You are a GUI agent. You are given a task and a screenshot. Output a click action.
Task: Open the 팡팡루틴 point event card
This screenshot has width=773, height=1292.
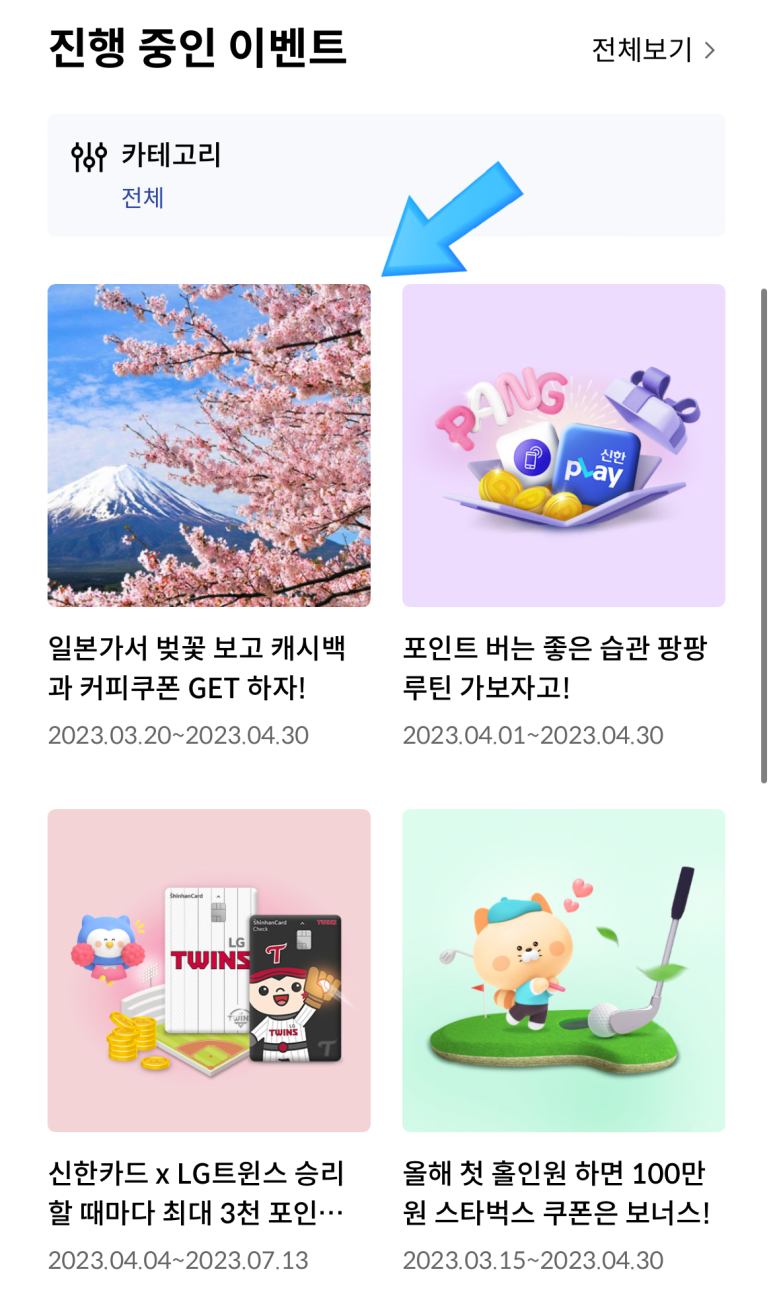[564, 446]
